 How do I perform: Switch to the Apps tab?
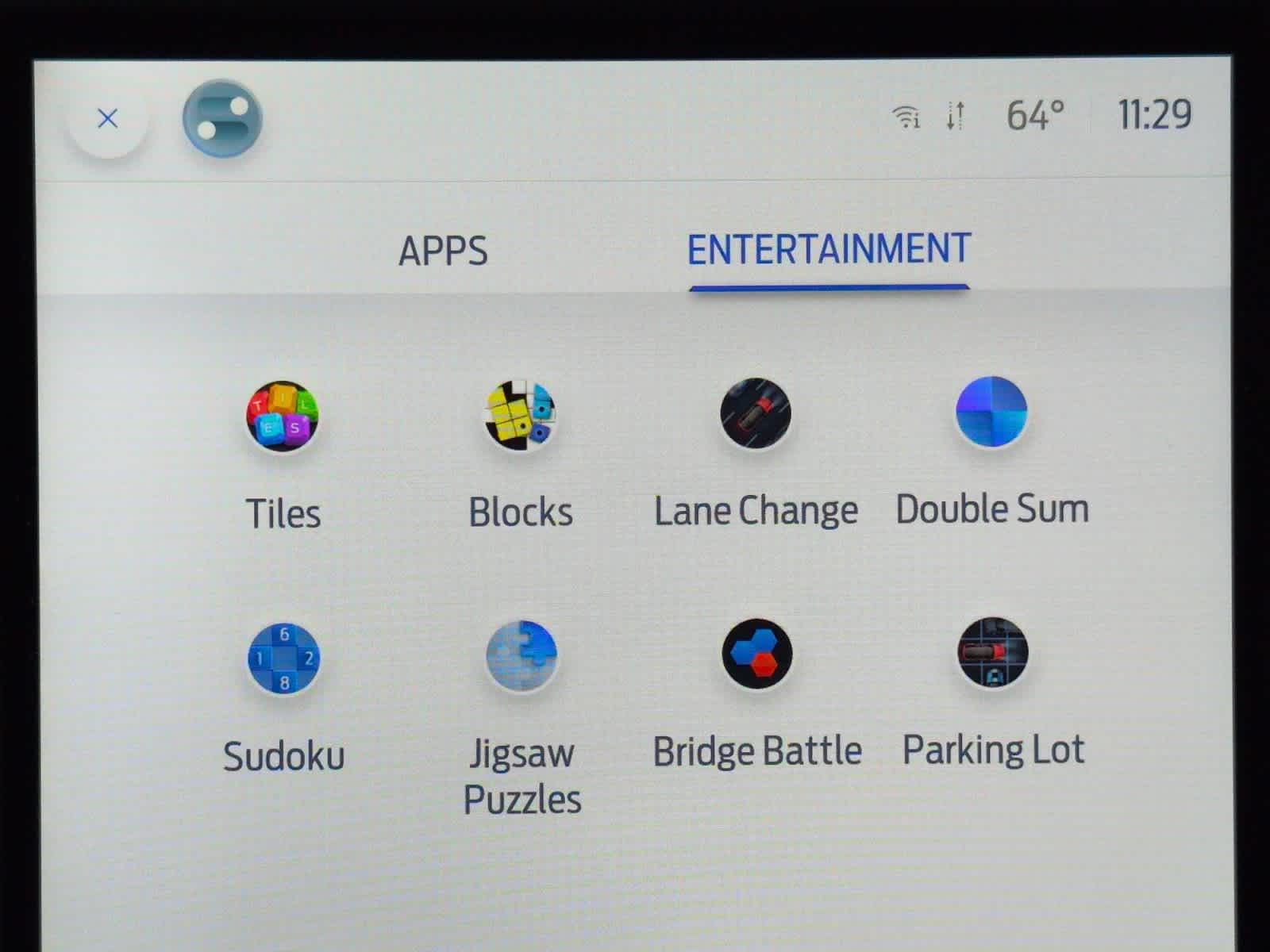pyautogui.click(x=443, y=251)
